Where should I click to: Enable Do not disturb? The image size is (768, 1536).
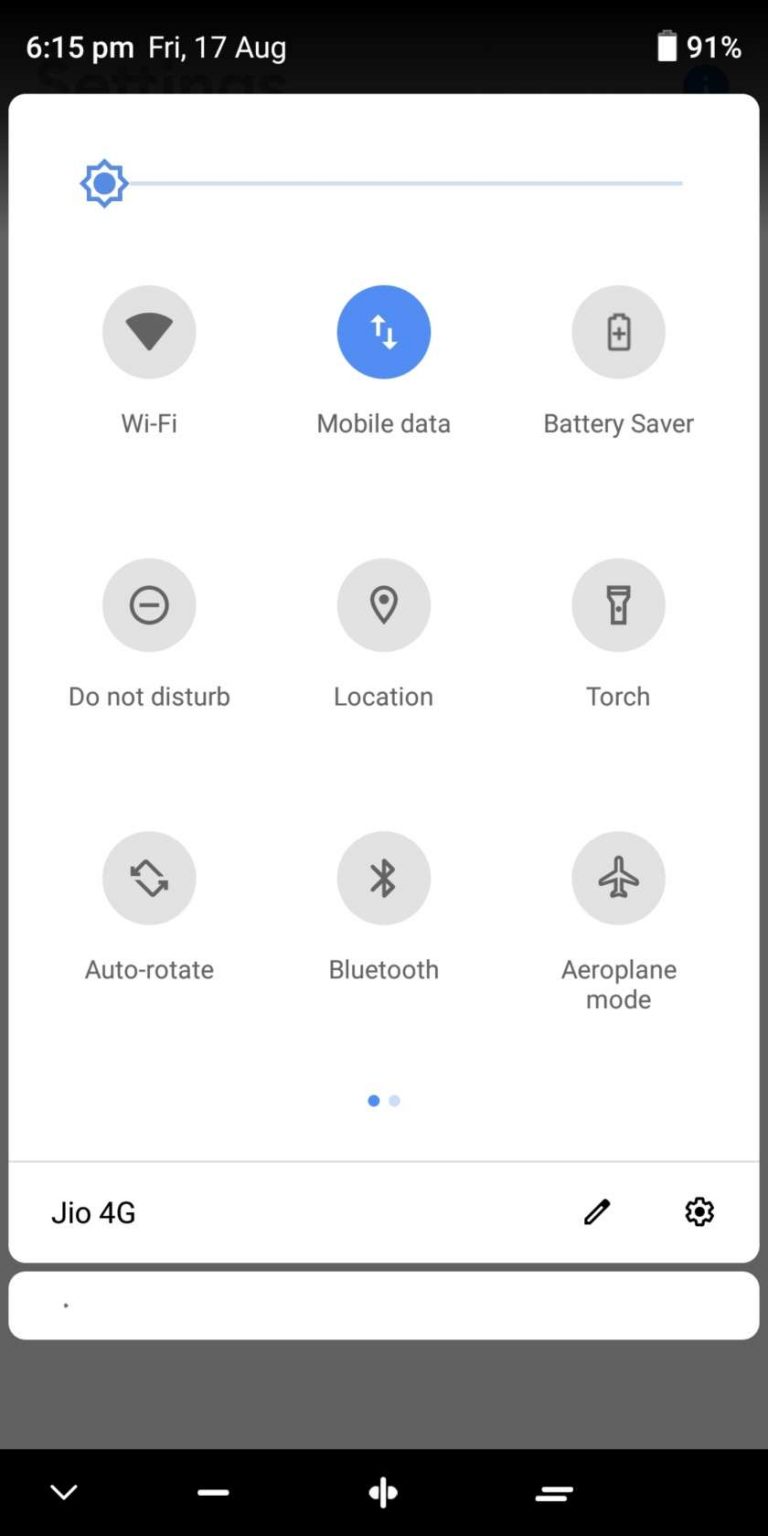tap(149, 604)
